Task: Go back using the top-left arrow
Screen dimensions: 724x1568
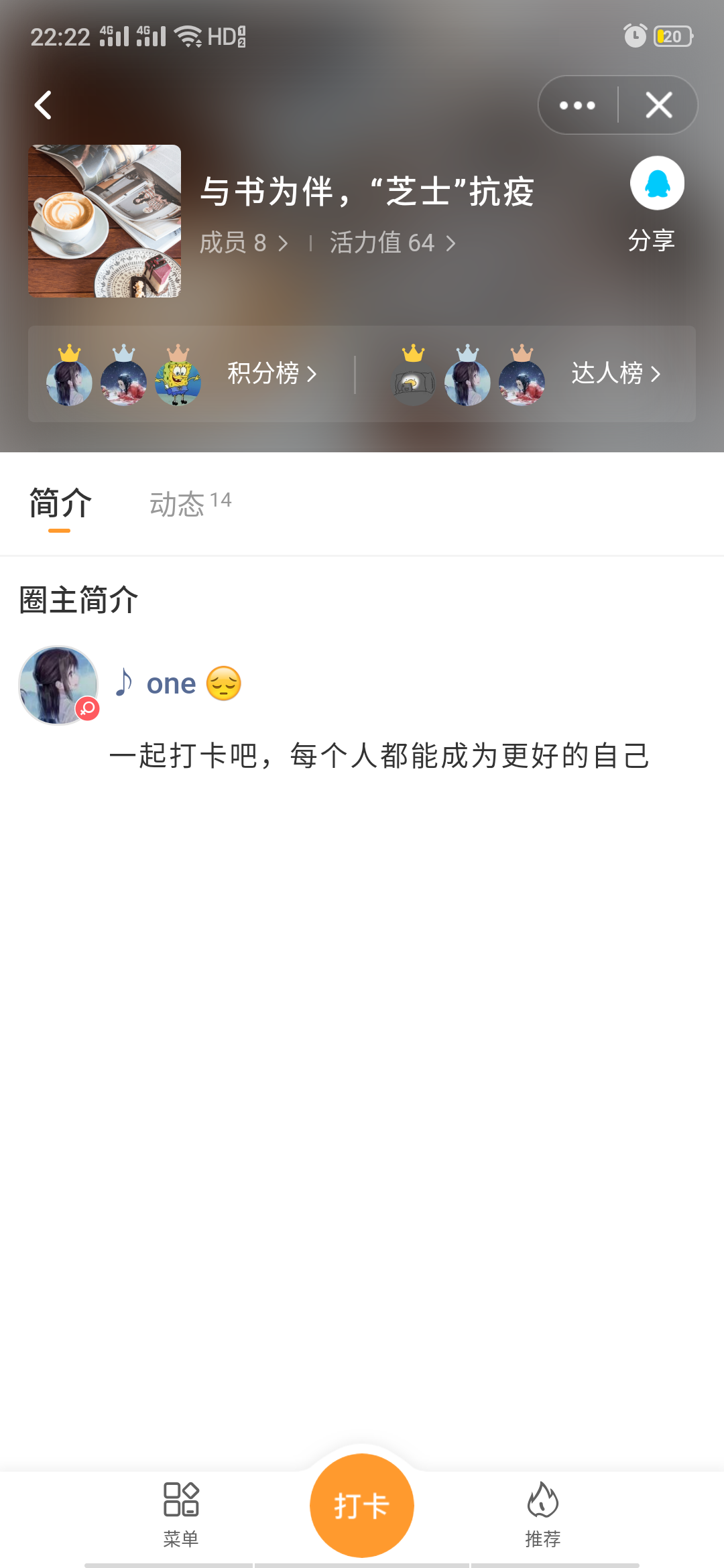Action: tap(44, 105)
